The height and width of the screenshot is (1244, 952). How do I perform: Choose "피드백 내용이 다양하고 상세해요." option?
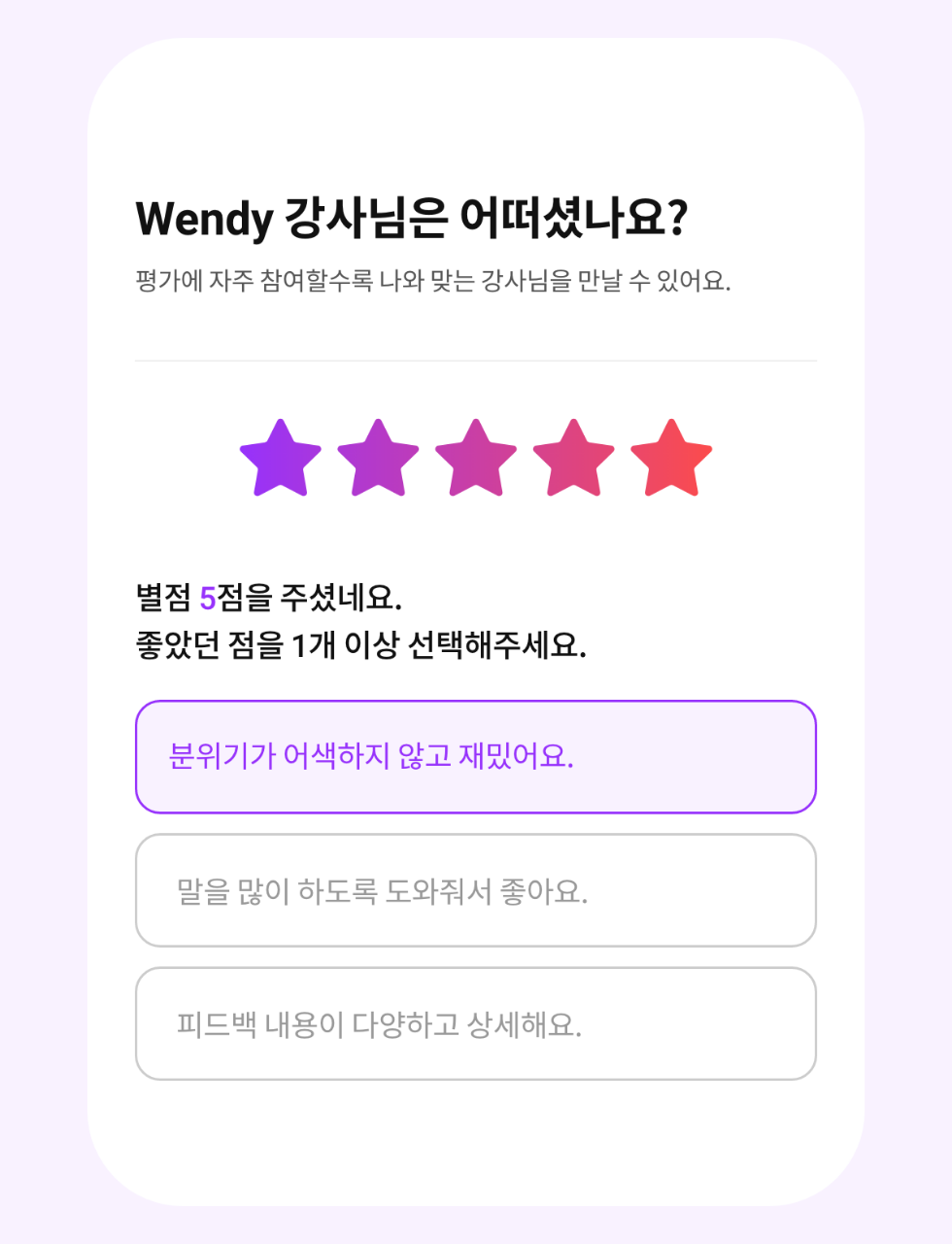(476, 1023)
